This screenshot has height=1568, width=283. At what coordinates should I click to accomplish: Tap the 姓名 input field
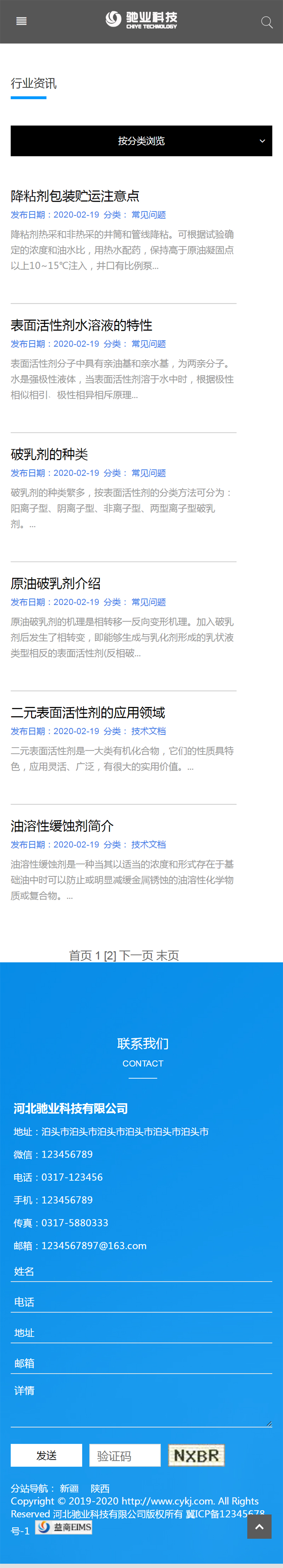pos(141,1272)
